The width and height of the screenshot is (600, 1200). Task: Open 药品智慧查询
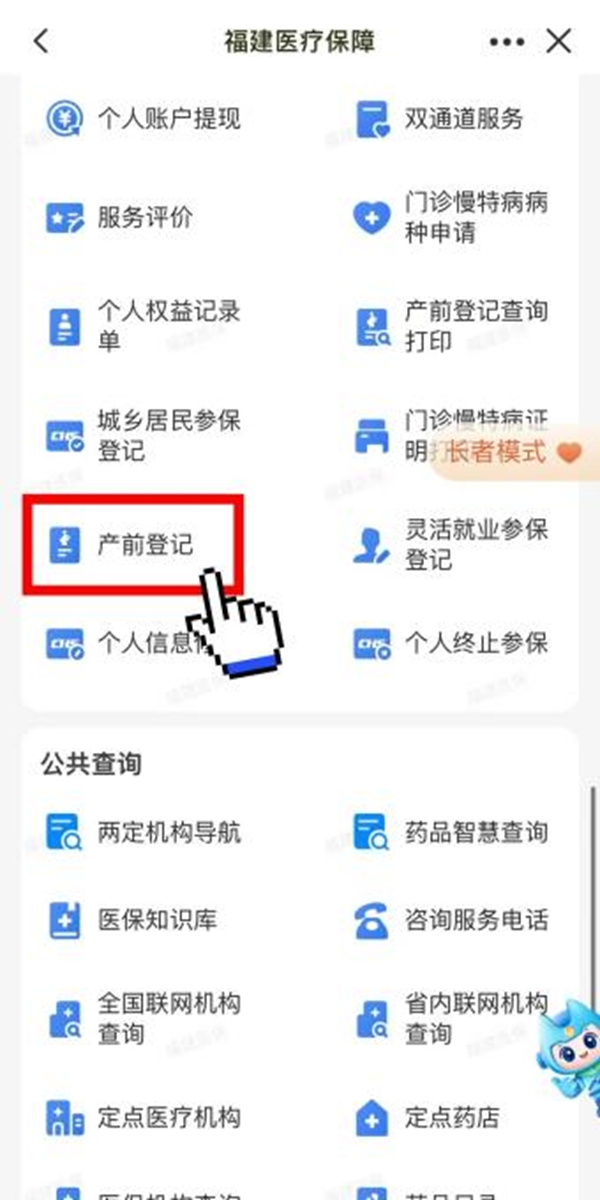tap(450, 831)
